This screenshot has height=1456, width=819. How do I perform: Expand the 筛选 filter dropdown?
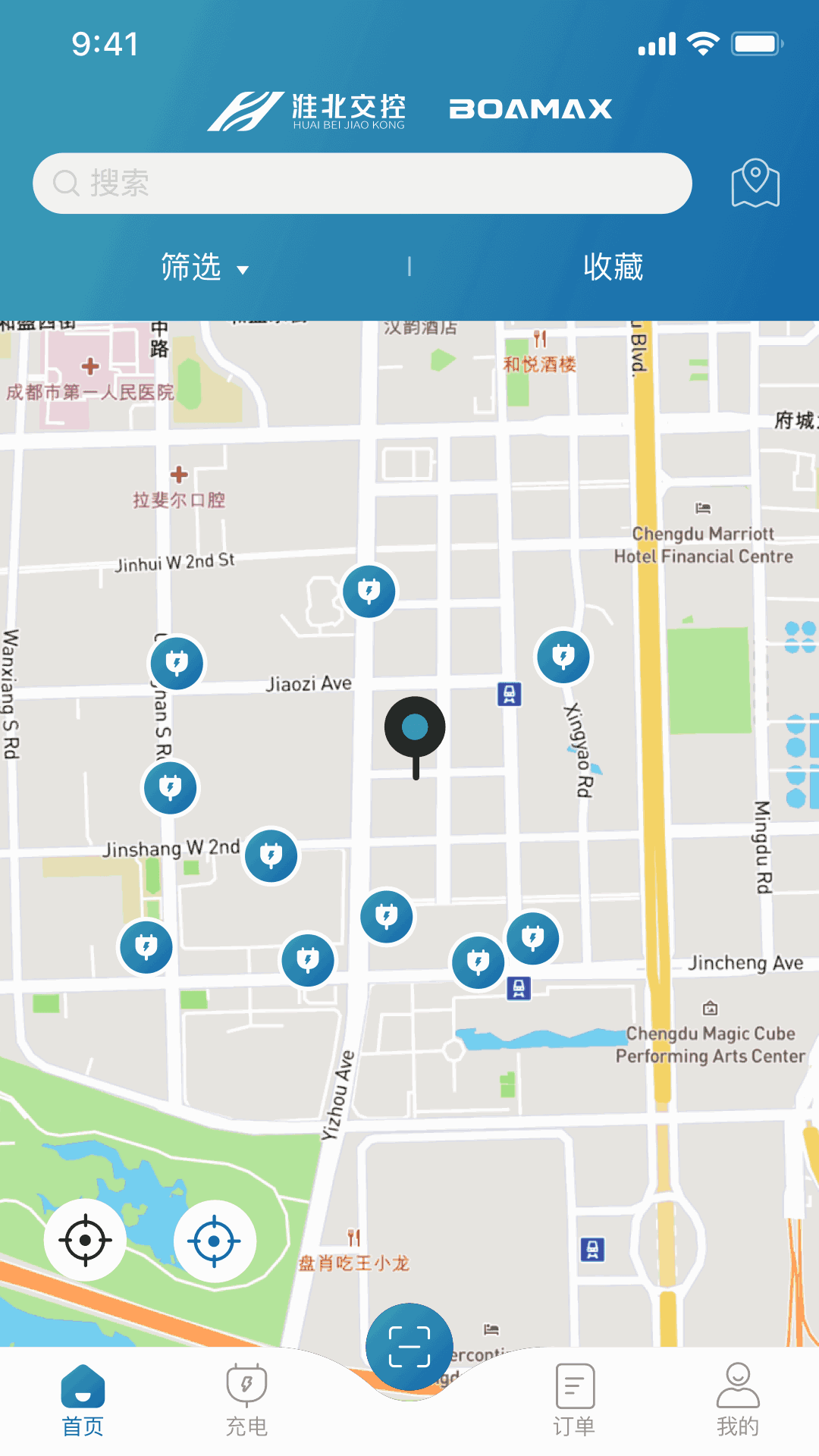point(203,267)
